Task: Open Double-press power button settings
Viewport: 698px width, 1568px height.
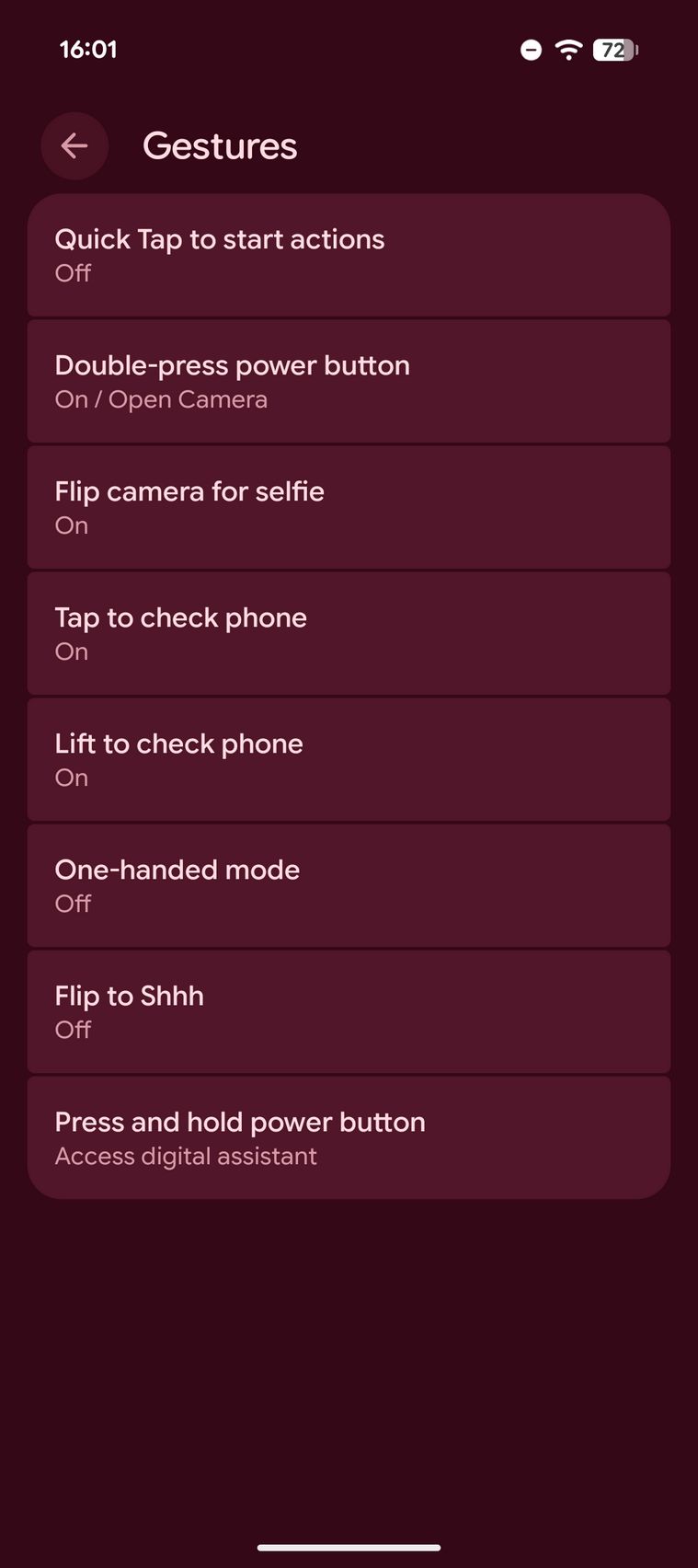Action: 349,381
